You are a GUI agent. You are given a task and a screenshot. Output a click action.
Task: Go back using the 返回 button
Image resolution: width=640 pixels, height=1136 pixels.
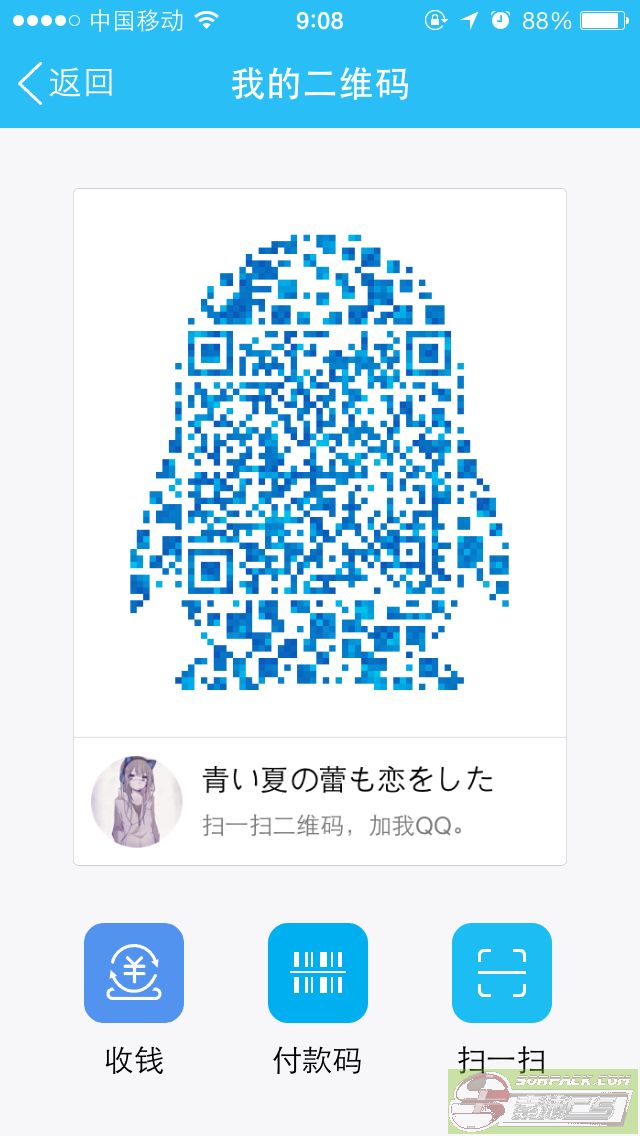66,84
